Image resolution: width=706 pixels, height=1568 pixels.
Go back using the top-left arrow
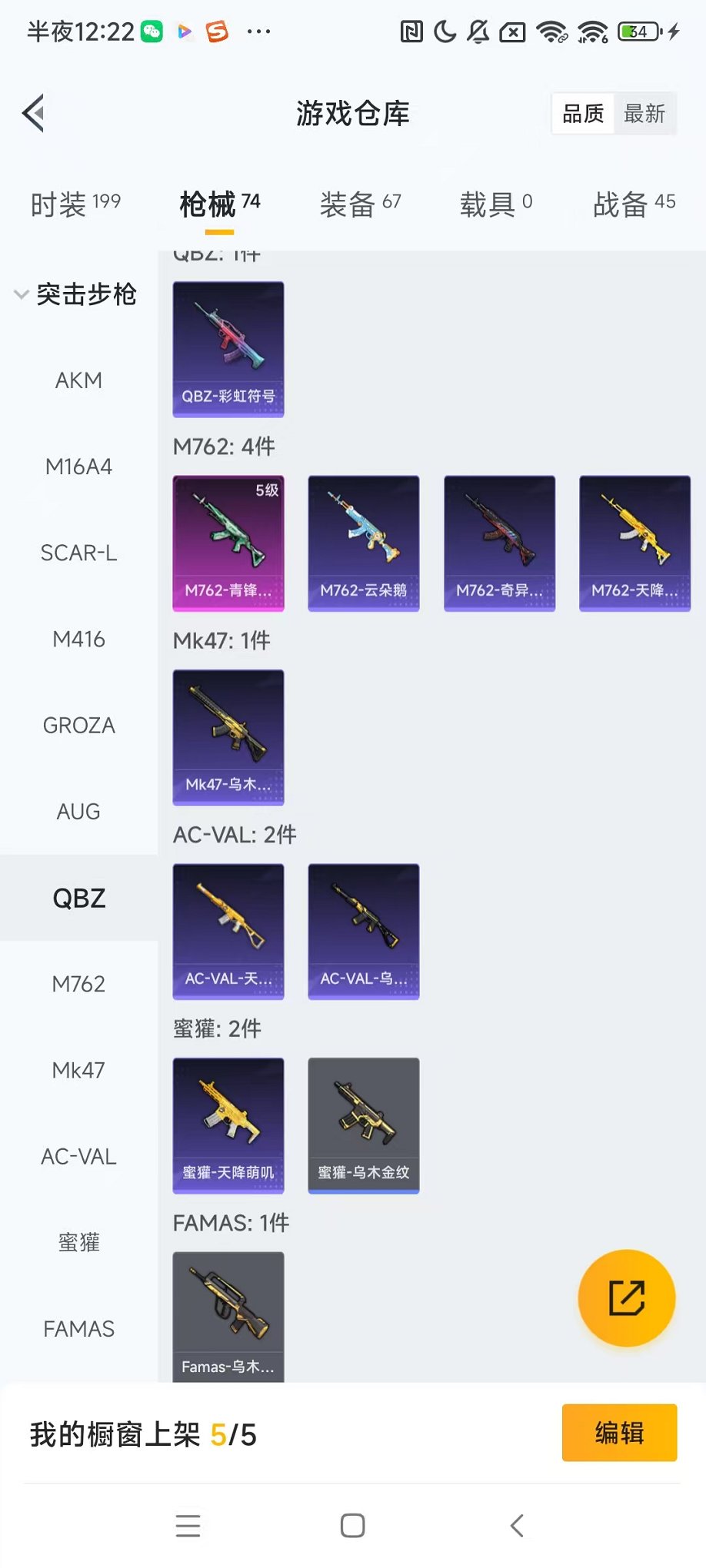click(x=33, y=114)
